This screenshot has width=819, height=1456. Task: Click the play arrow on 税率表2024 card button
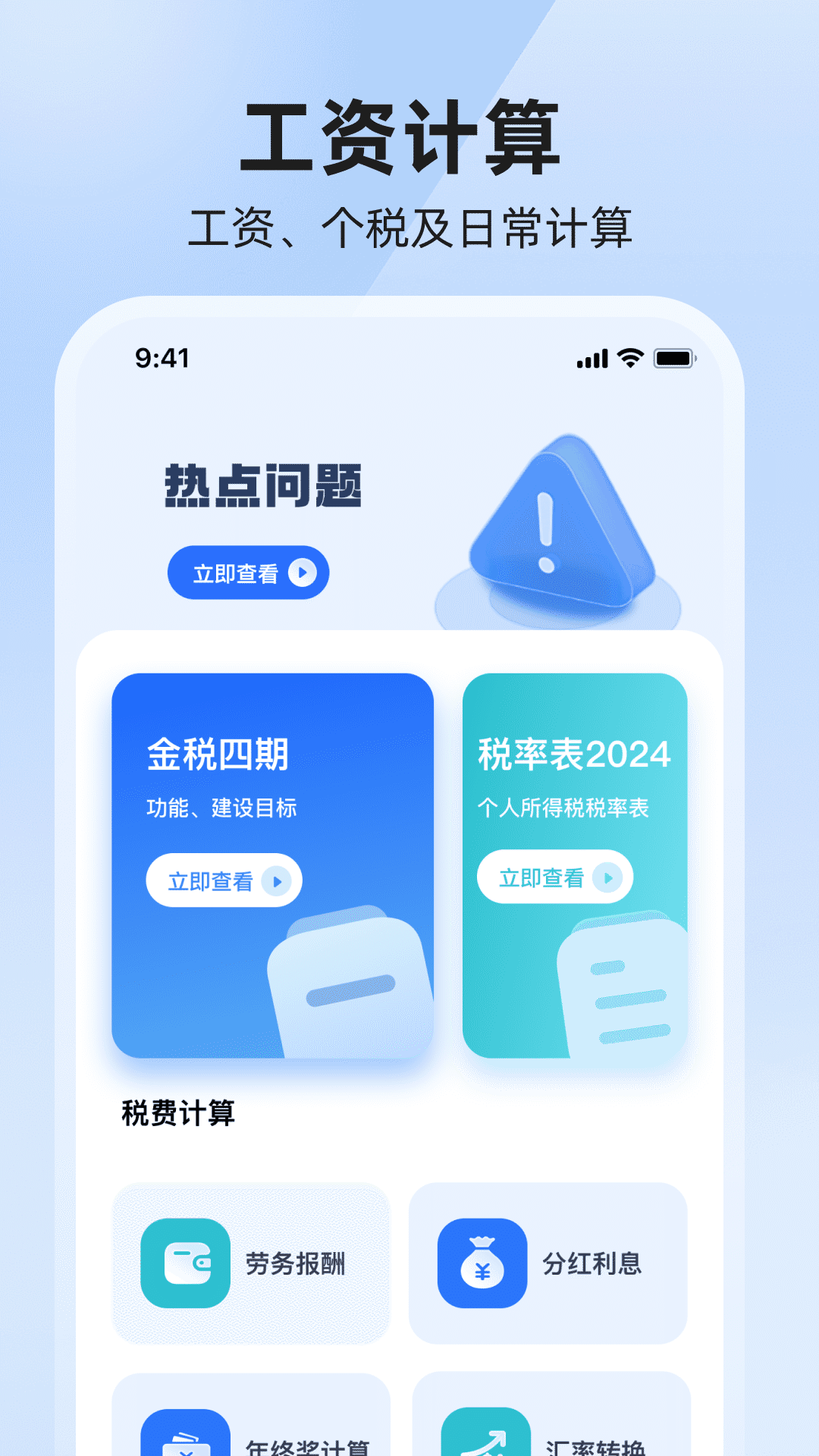tap(607, 877)
